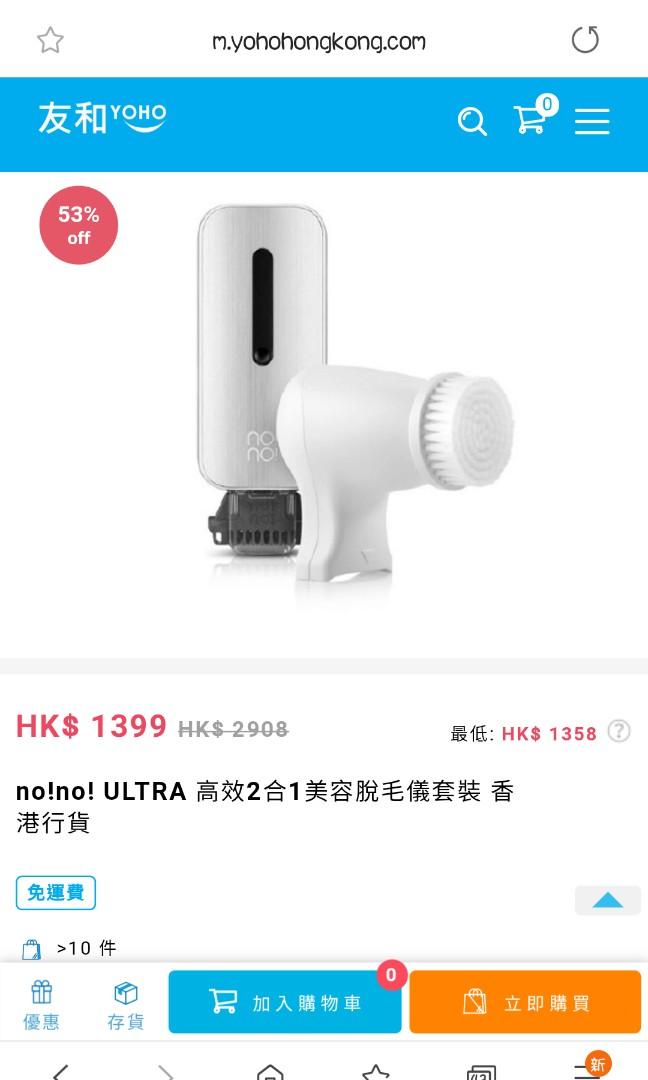Image resolution: width=648 pixels, height=1080 pixels.
Task: Bookmark this page with the star icon
Action: tap(50, 40)
